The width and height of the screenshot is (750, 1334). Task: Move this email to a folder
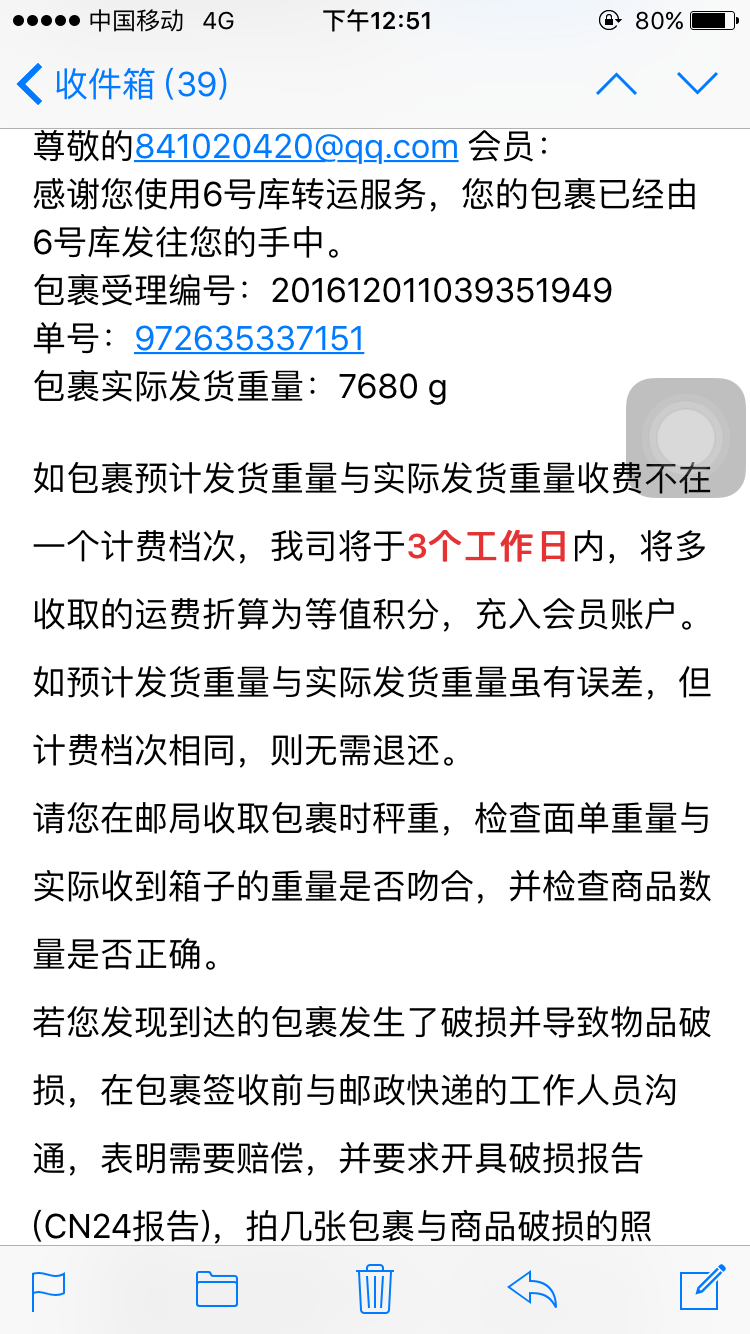click(217, 1290)
